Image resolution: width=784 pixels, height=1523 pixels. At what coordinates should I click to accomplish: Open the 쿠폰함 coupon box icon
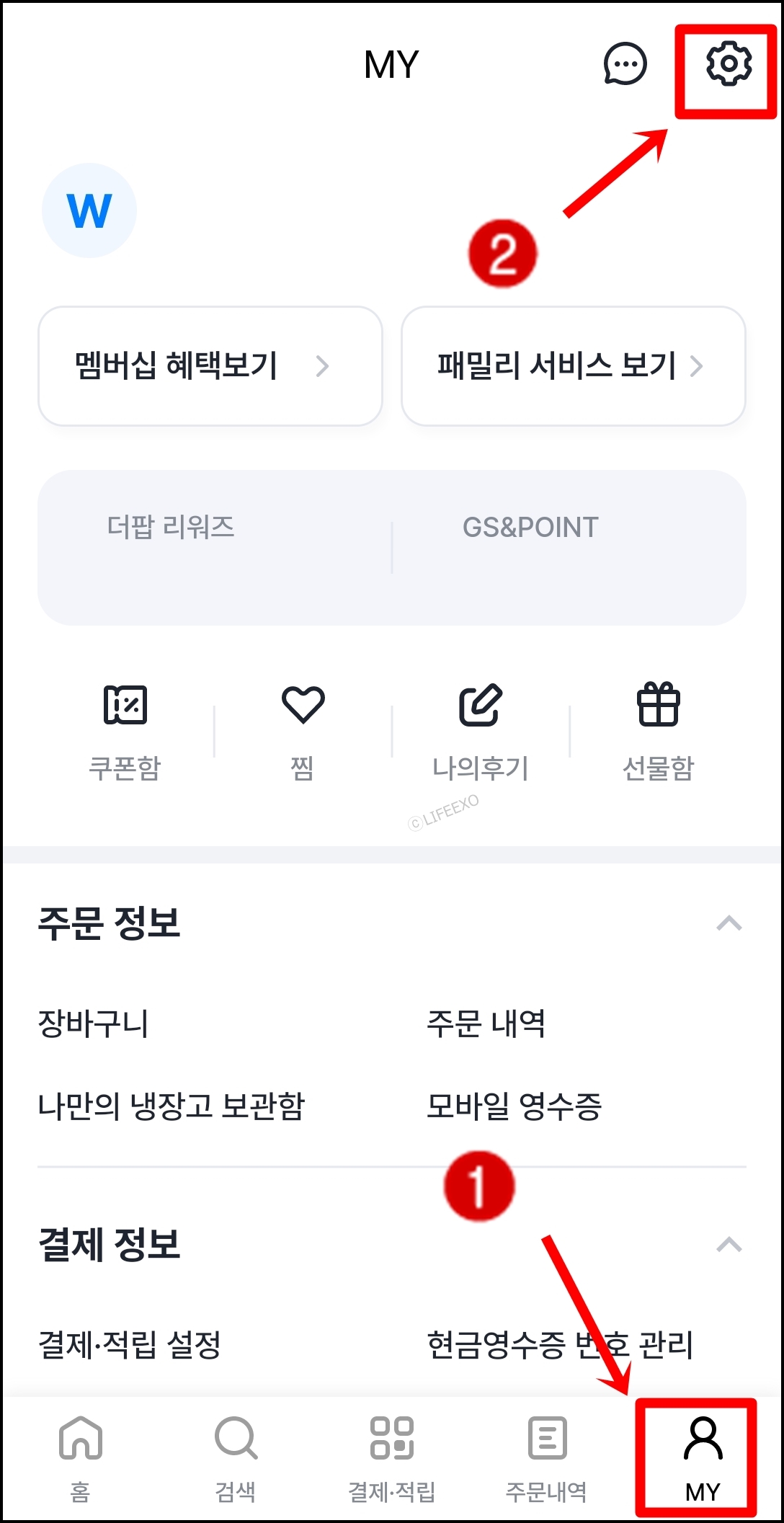tap(126, 728)
